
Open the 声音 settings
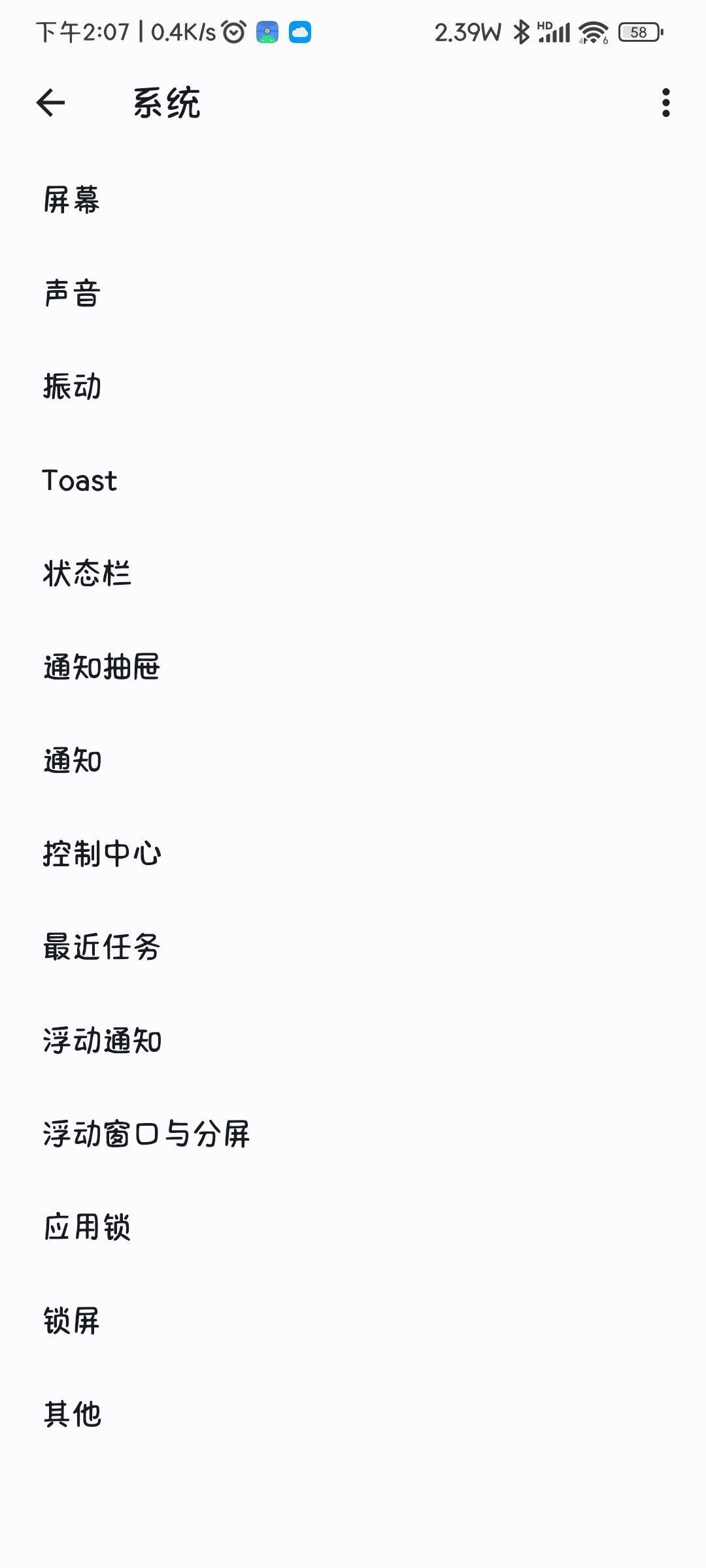pos(72,293)
